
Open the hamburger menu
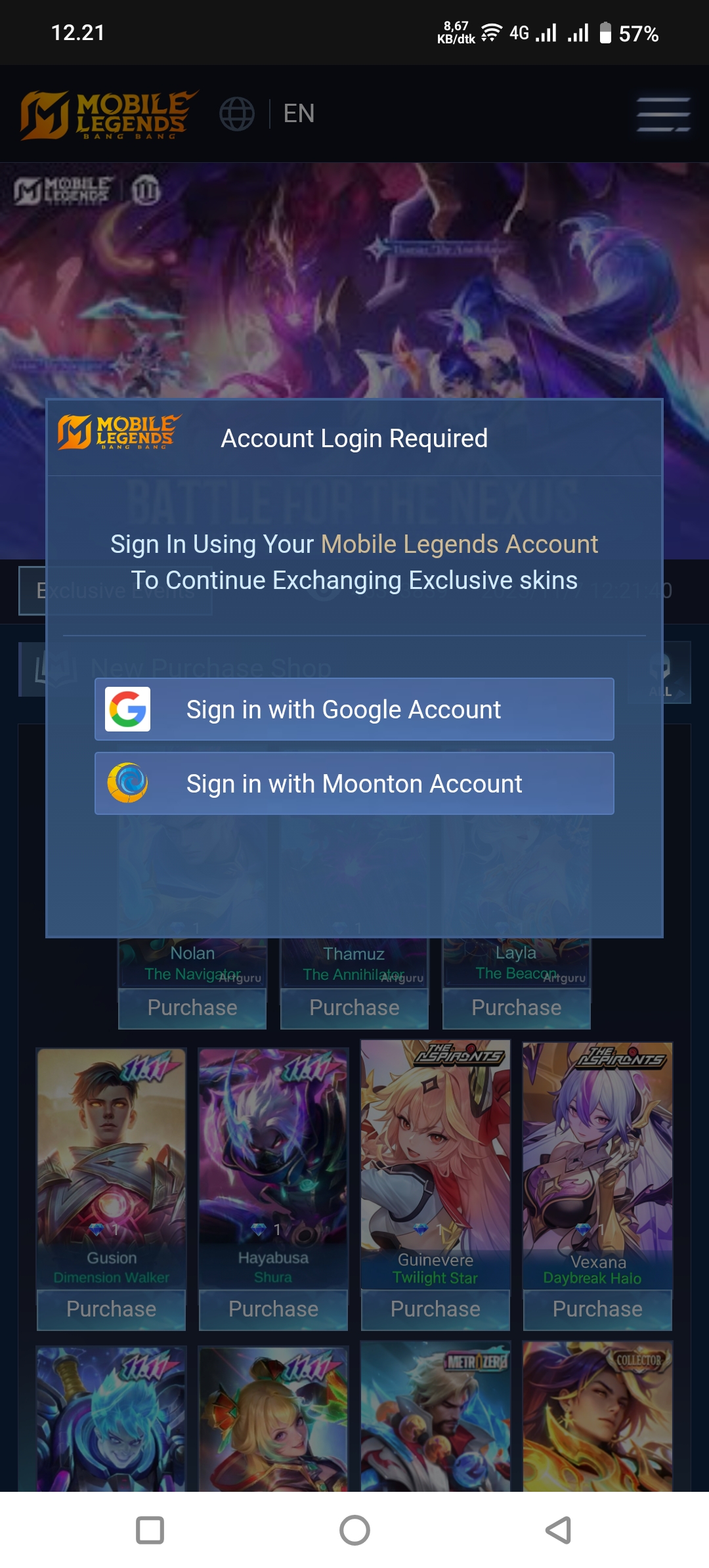[x=663, y=114]
